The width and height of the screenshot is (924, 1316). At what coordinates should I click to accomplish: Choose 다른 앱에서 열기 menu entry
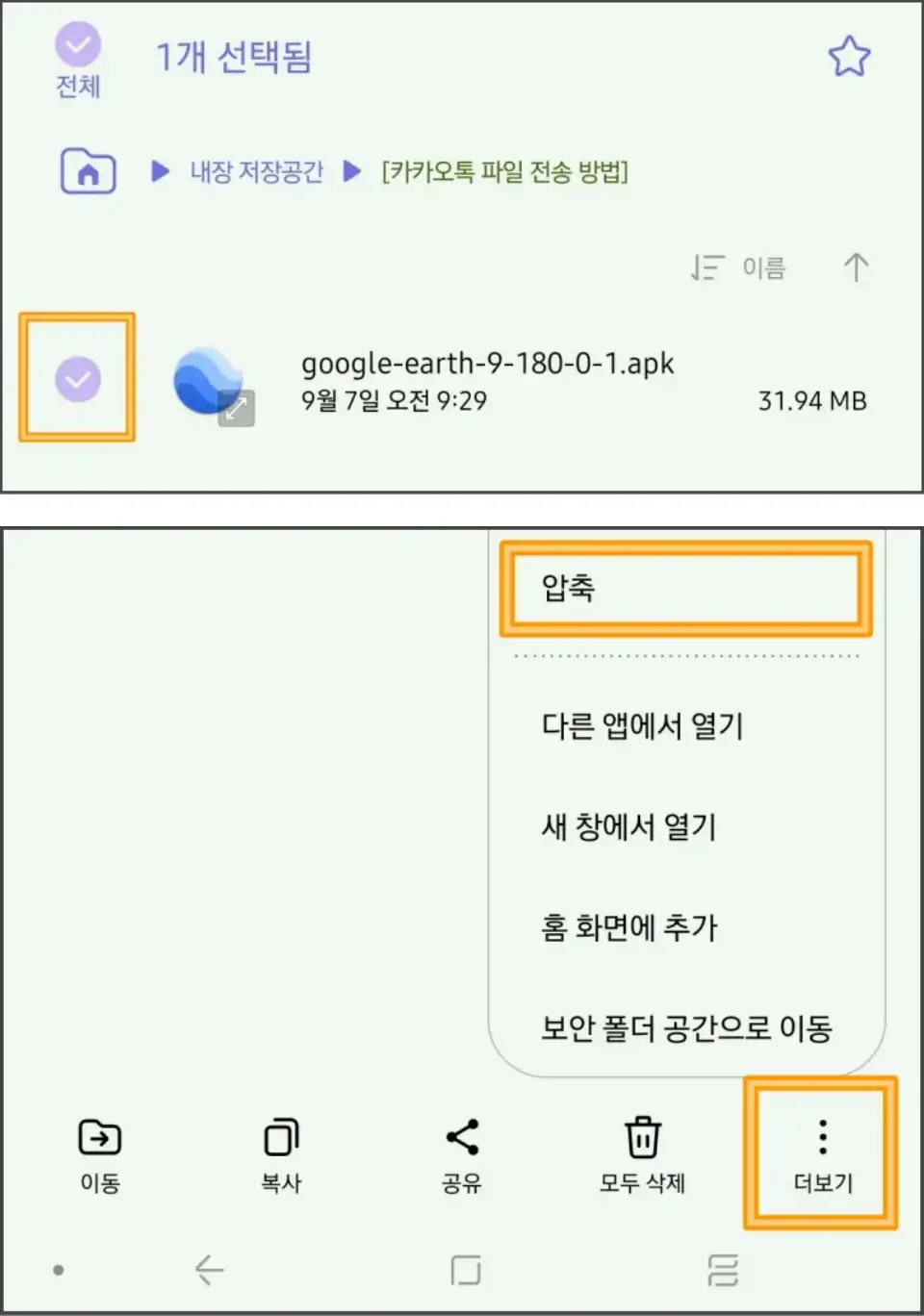(x=642, y=727)
